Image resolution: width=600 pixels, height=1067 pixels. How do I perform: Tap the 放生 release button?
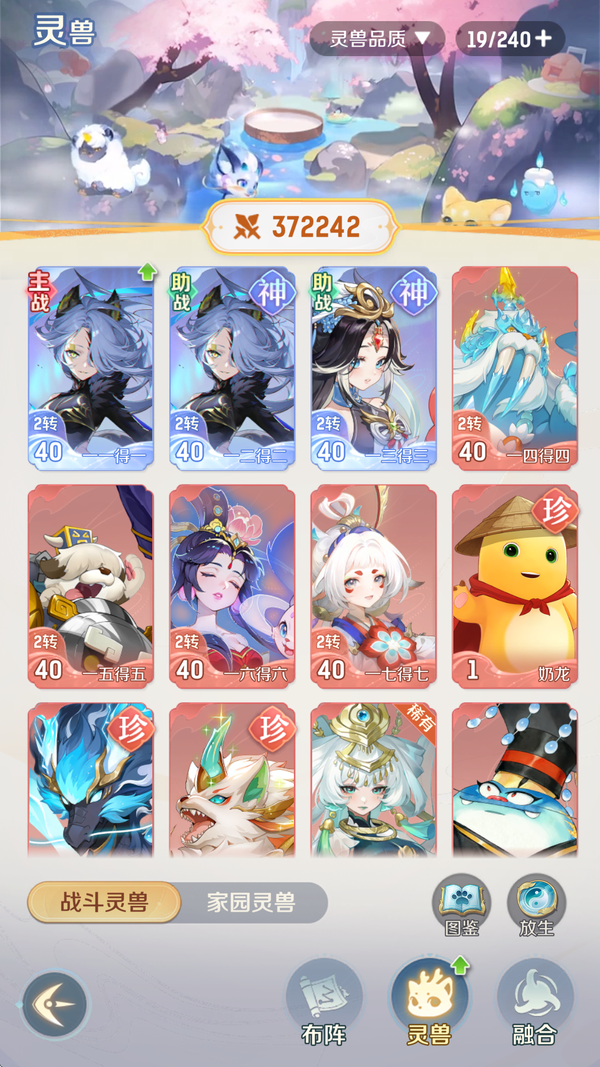click(x=536, y=905)
